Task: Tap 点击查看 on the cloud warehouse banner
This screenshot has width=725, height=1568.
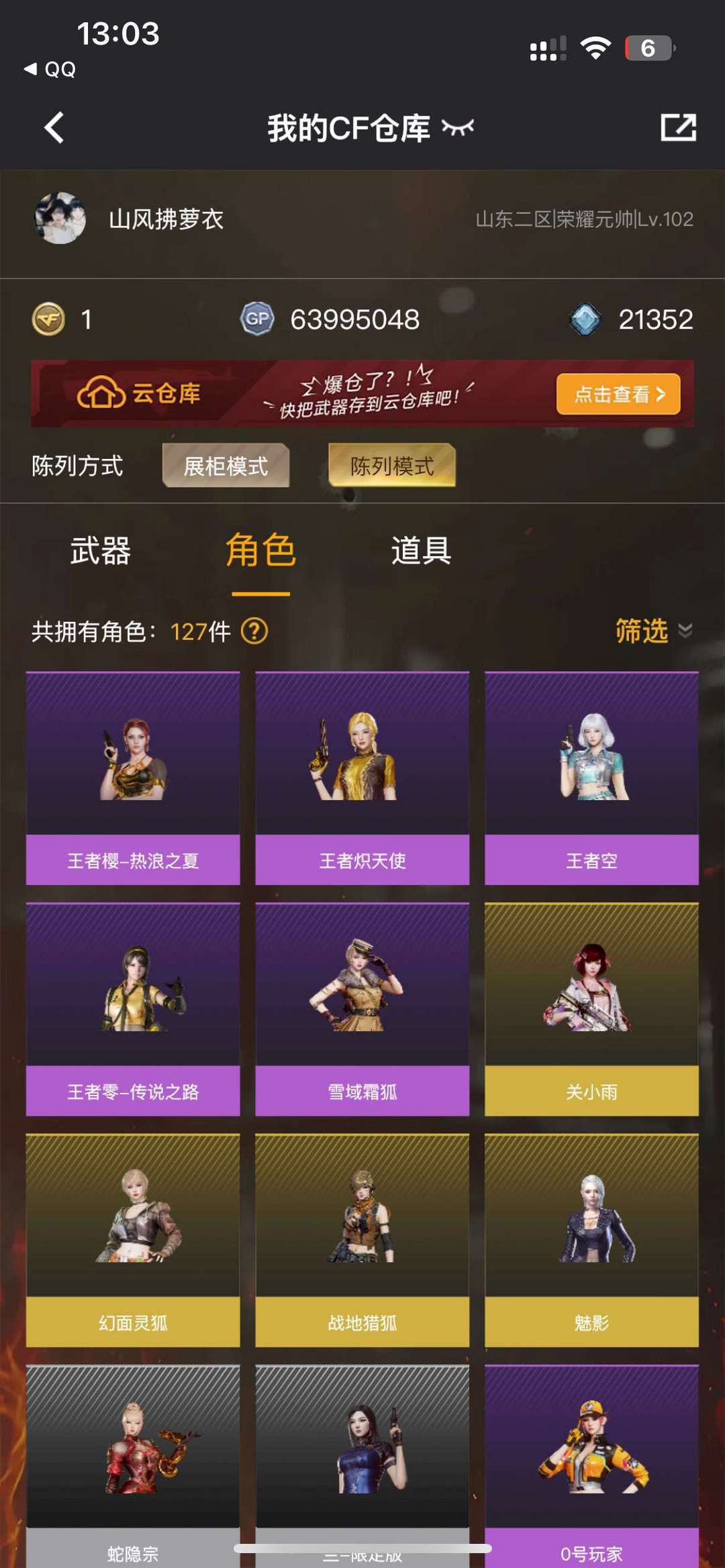Action: [x=617, y=395]
